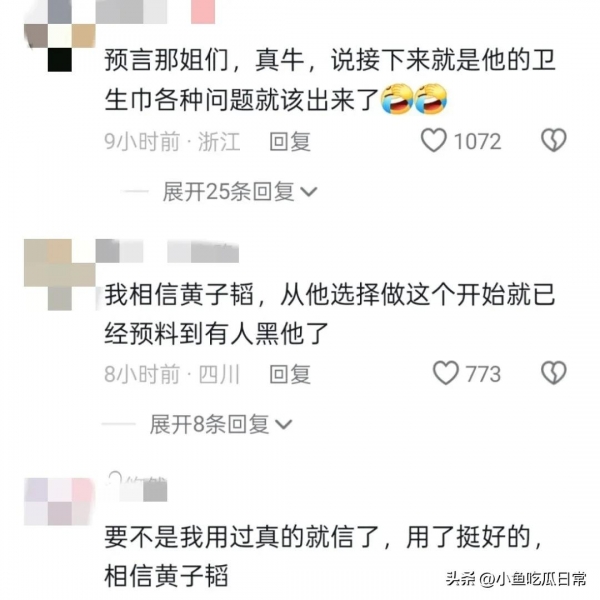Reply to the 8小时前 四川 comment
Viewport: 600px width, 600px height.
pyautogui.click(x=291, y=375)
